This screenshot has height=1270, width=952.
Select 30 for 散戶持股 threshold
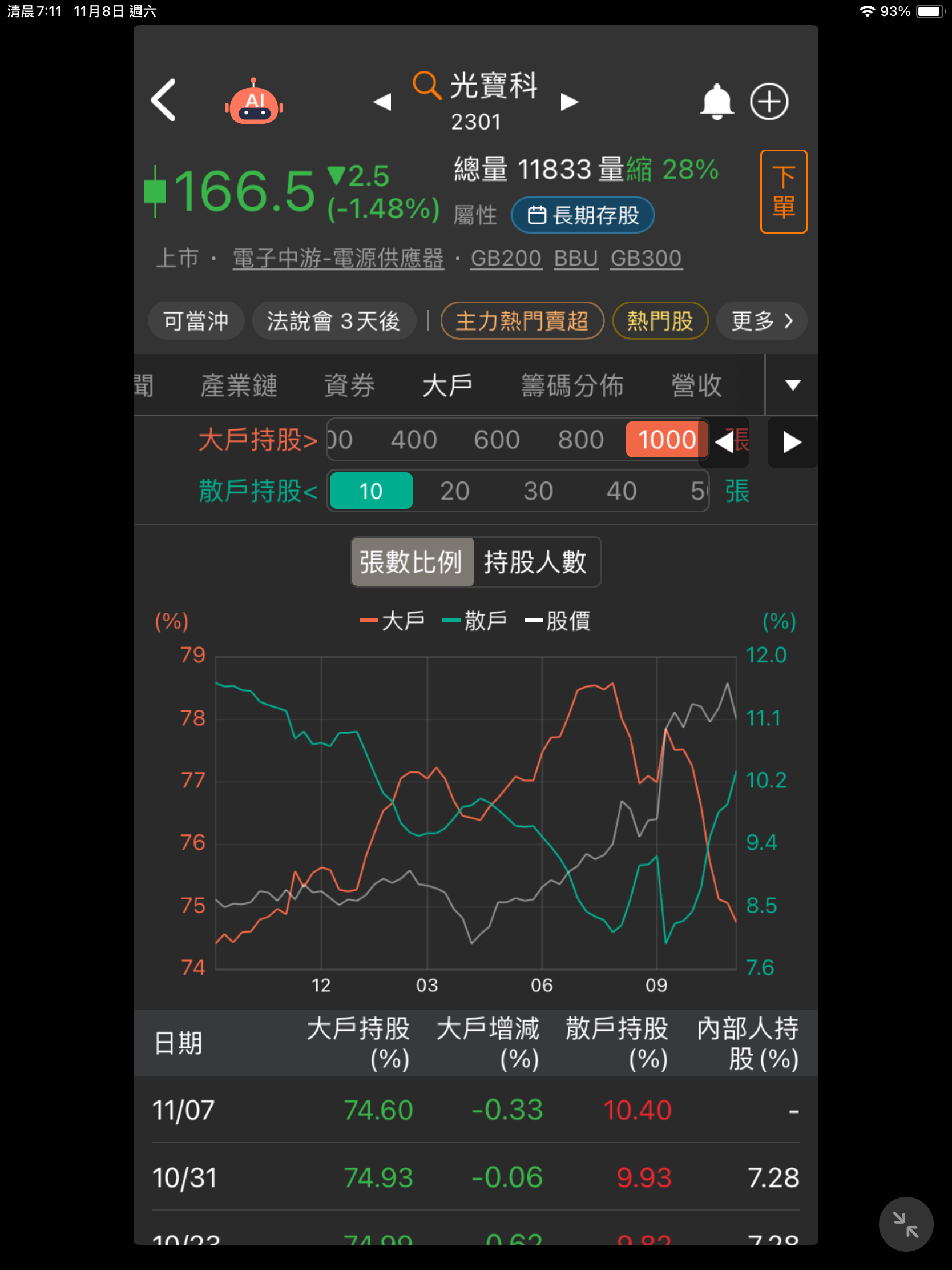tap(538, 491)
